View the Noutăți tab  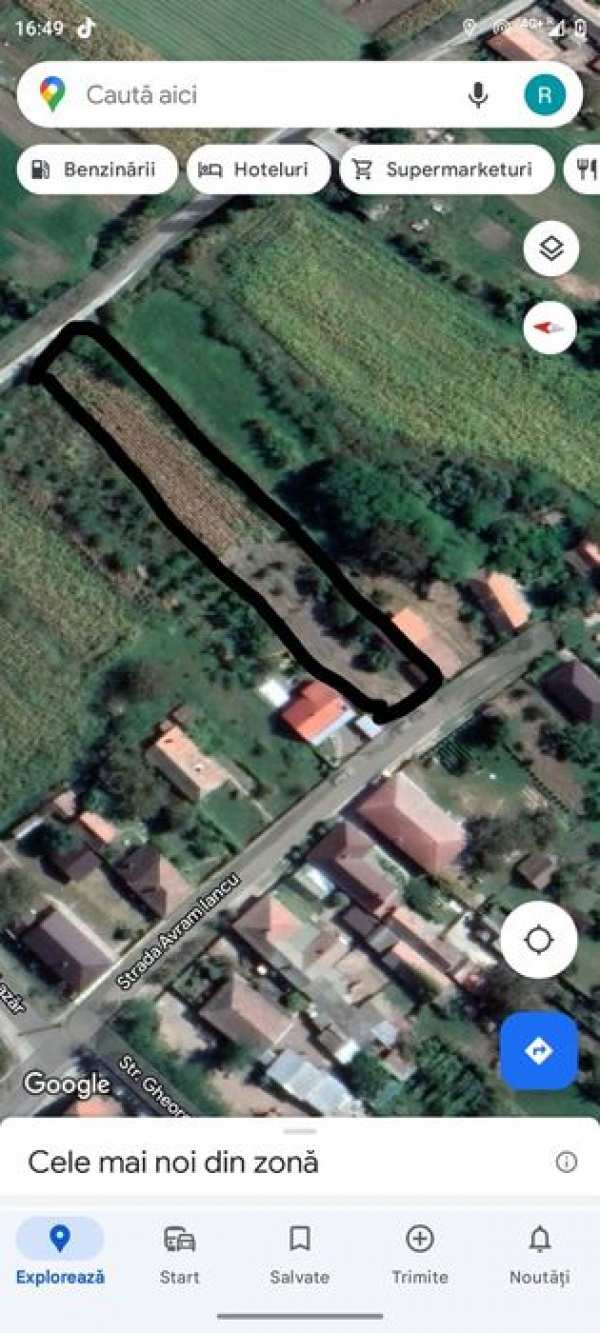point(539,1252)
